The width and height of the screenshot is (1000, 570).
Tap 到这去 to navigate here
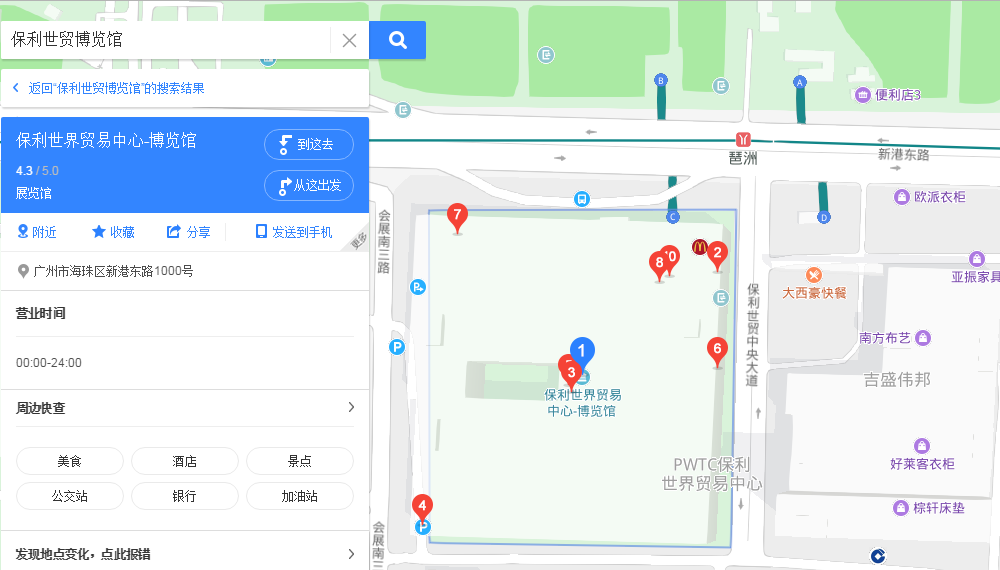tap(309, 144)
